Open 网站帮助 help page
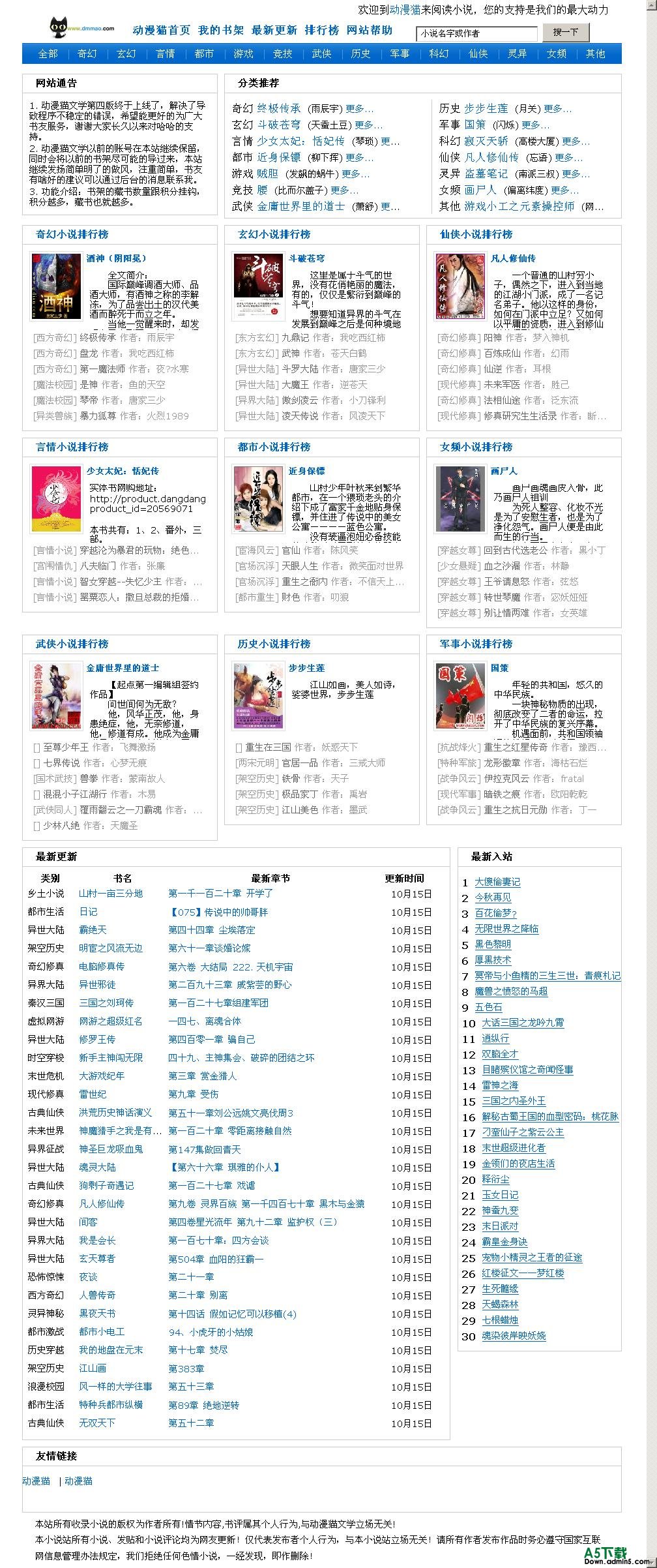 (369, 30)
